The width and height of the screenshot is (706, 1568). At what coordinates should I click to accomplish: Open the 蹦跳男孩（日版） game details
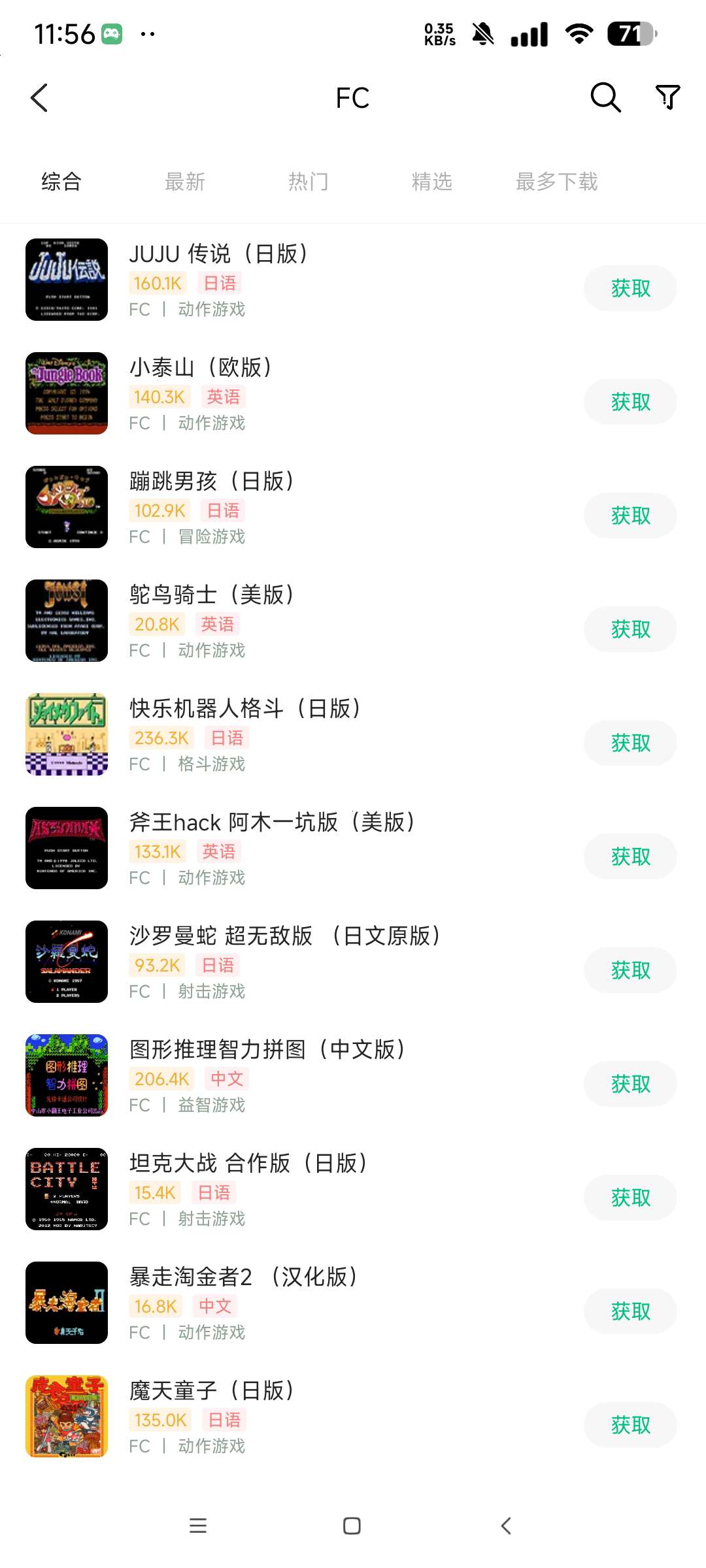tap(212, 482)
